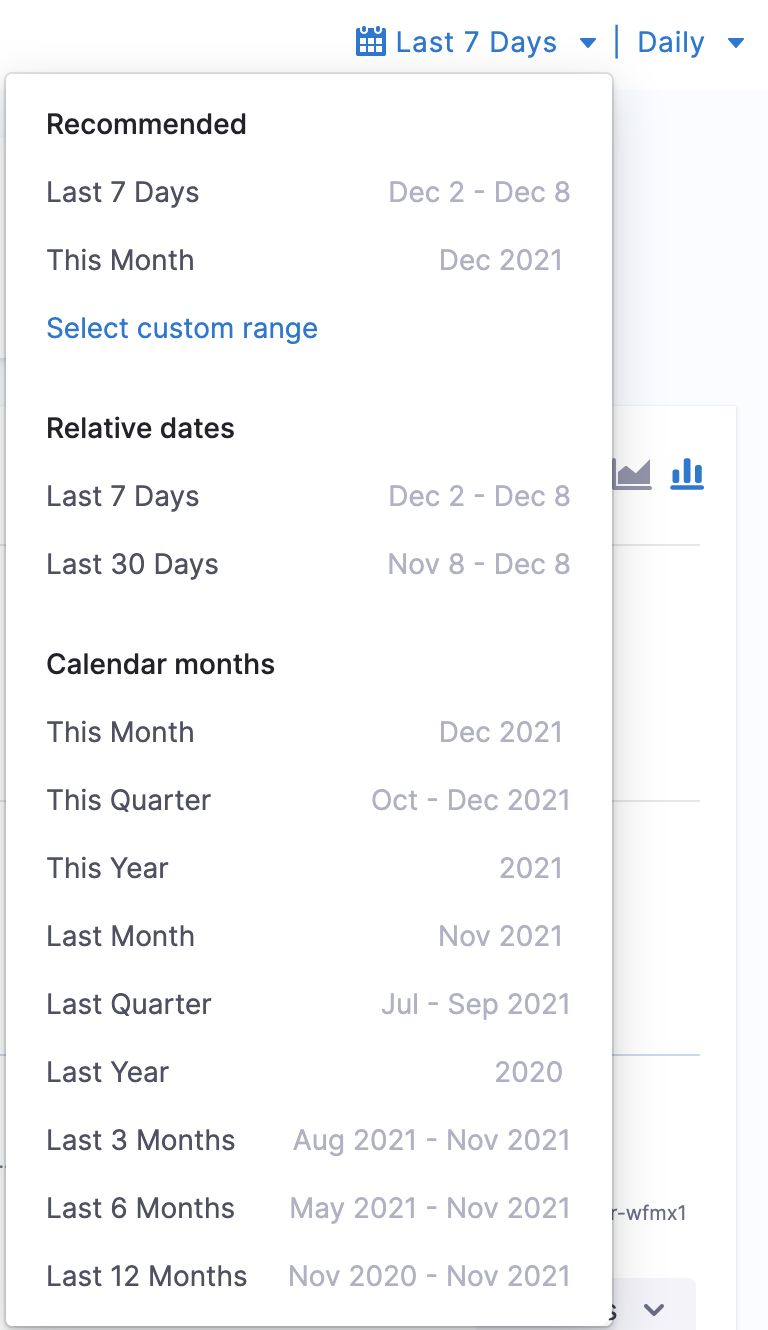
Task: Open the Daily granularity dropdown
Action: (691, 42)
